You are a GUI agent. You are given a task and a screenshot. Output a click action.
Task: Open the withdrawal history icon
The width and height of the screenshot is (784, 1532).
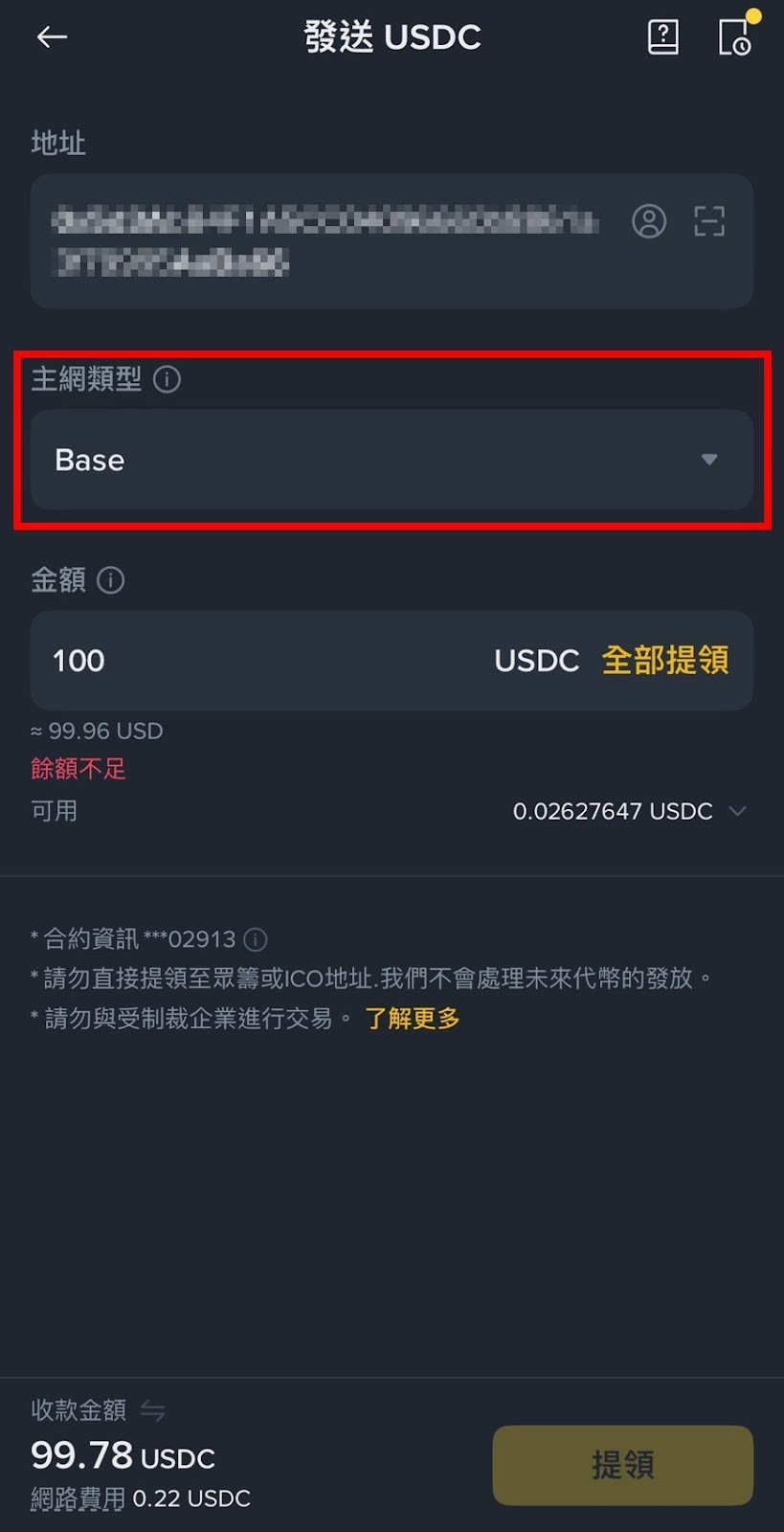(x=735, y=37)
